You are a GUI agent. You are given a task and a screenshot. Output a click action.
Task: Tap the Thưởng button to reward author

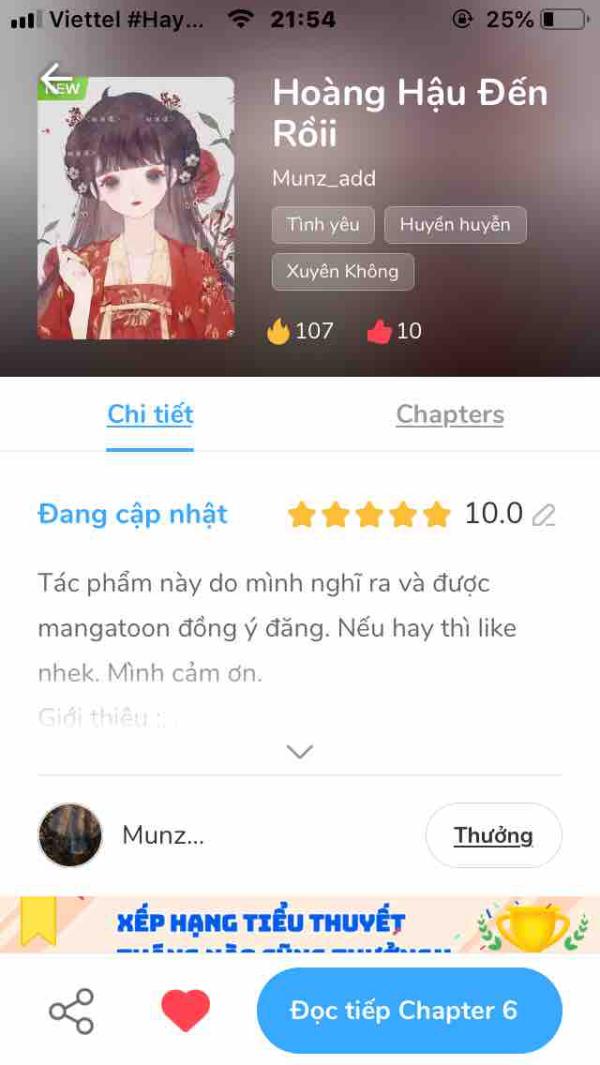click(x=493, y=835)
